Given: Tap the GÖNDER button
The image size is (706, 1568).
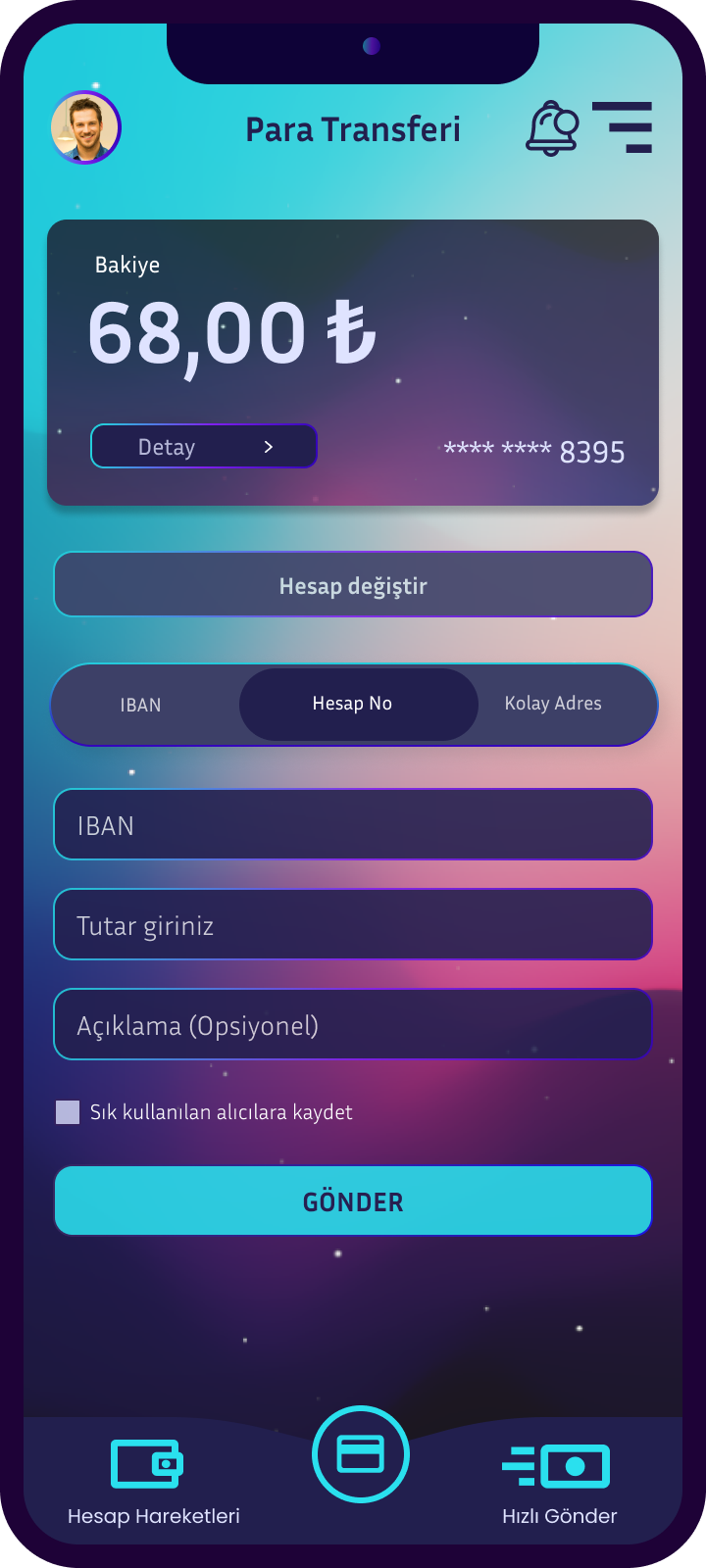Looking at the screenshot, I should 353,1201.
